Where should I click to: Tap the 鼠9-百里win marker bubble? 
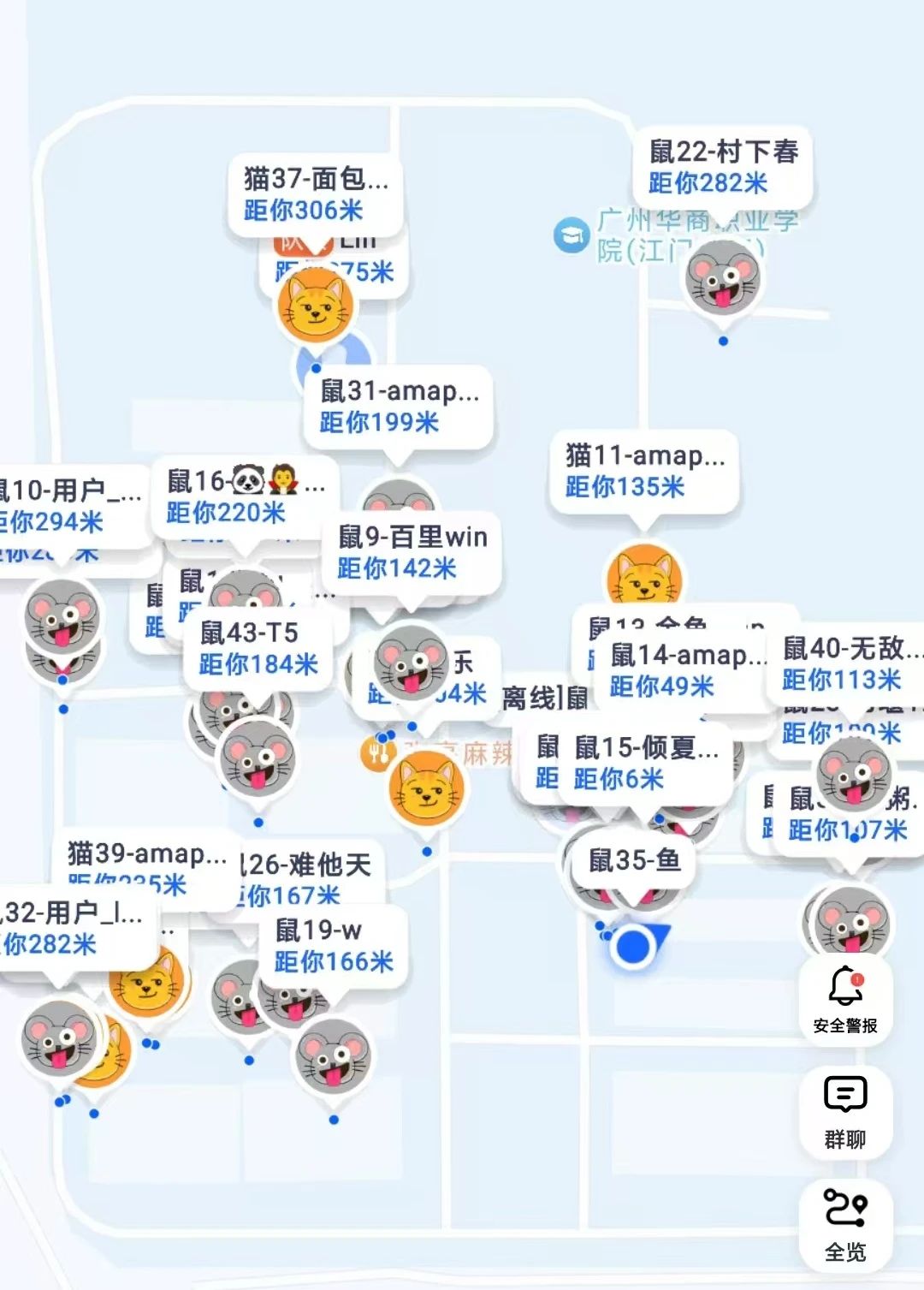[412, 552]
